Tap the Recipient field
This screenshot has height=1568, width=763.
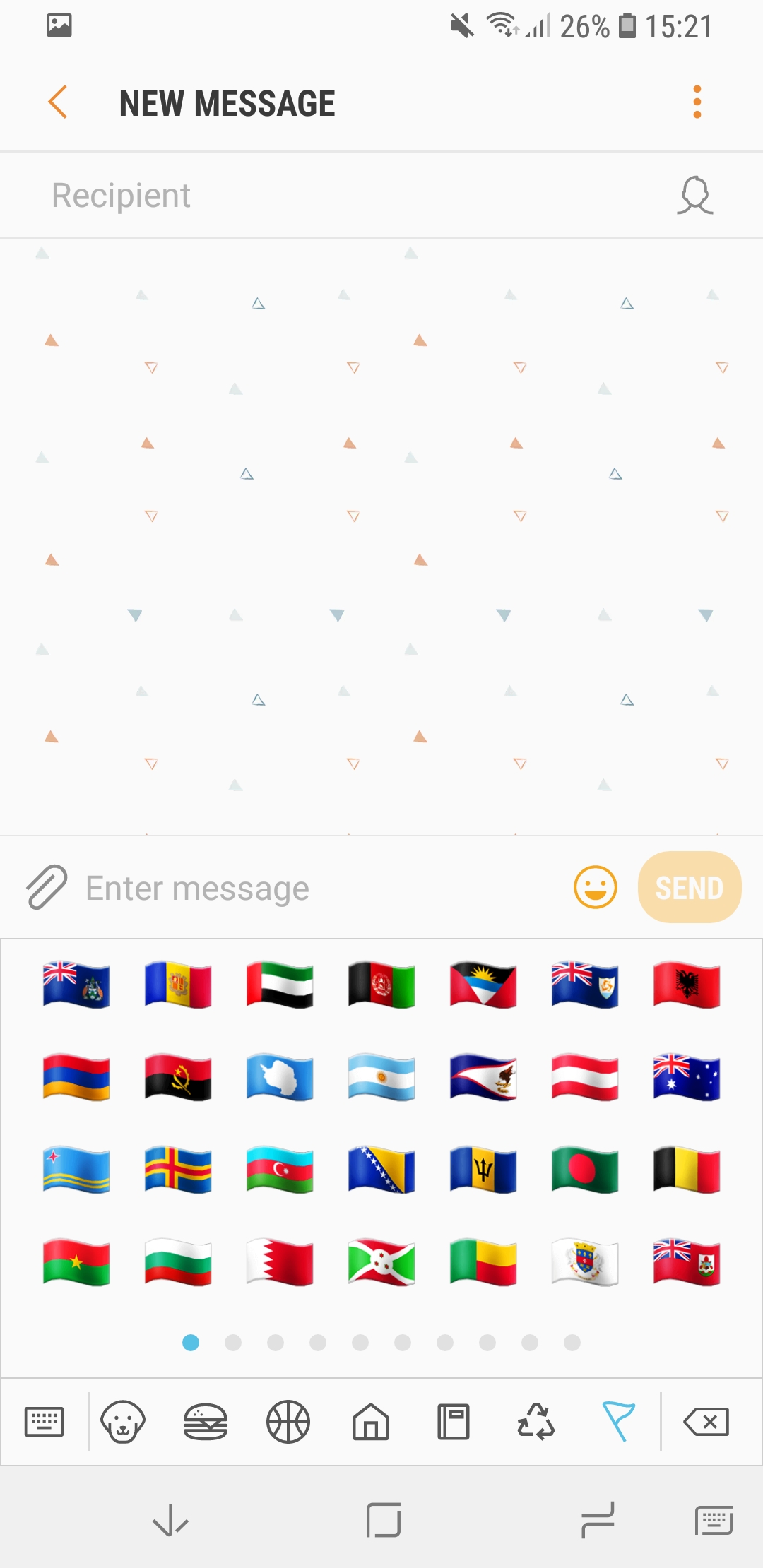coord(339,196)
